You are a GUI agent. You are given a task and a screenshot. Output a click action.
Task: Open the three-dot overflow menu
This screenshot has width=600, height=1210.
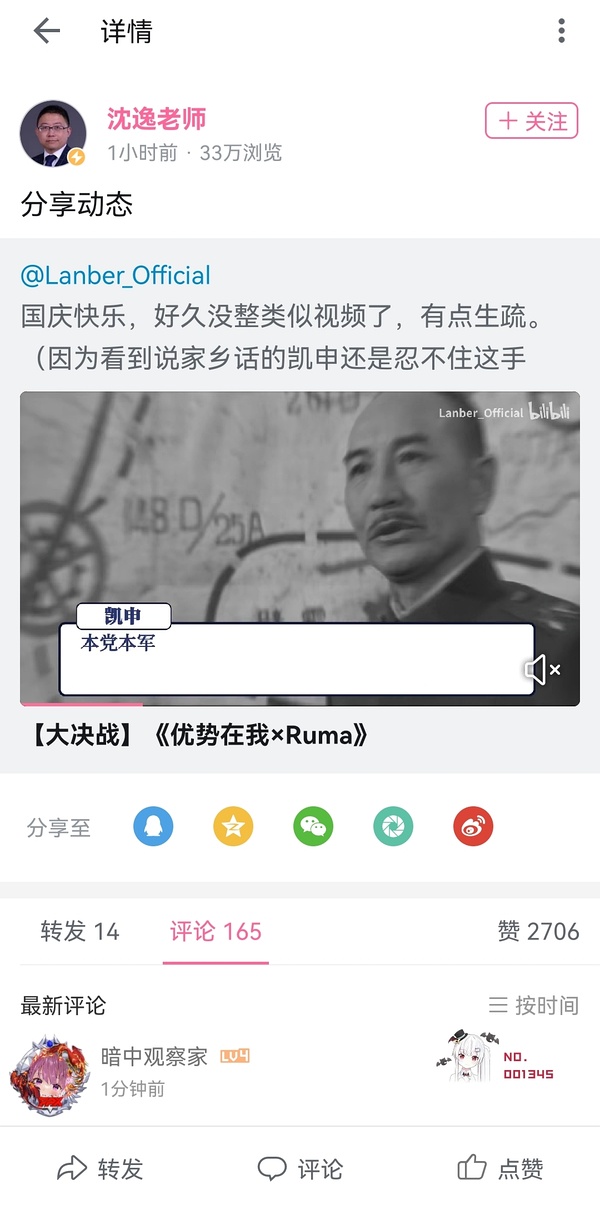(x=561, y=31)
